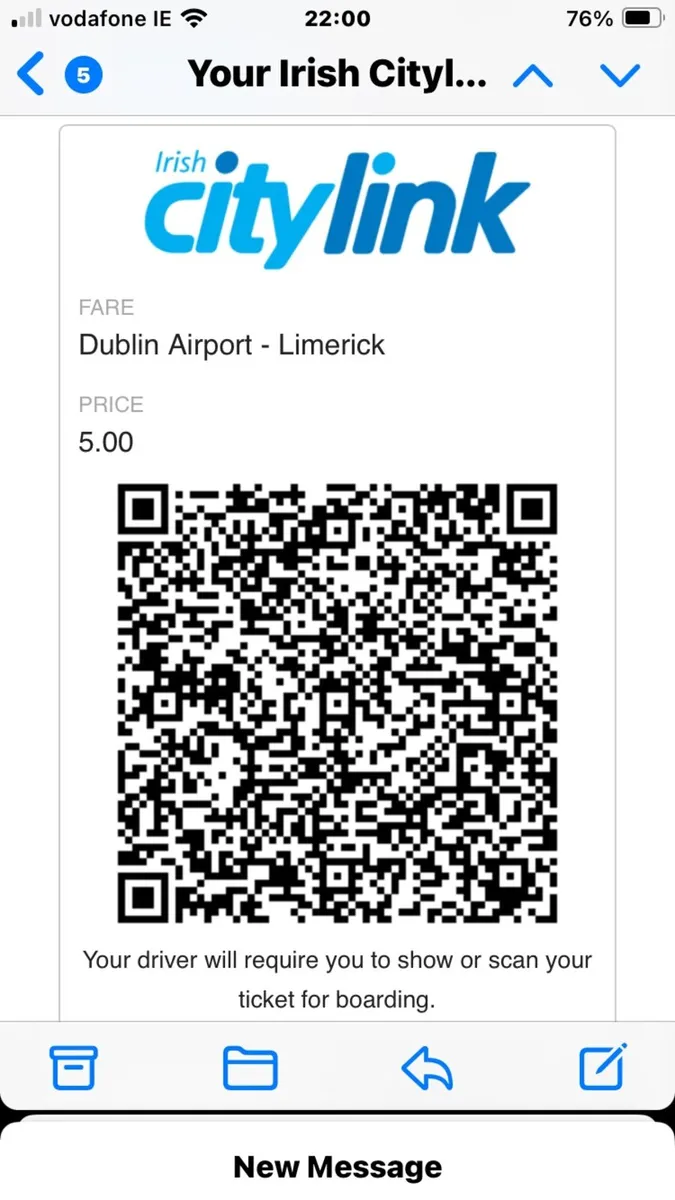The width and height of the screenshot is (675, 1200).
Task: Show the next email with the down arrow
Action: click(x=619, y=75)
